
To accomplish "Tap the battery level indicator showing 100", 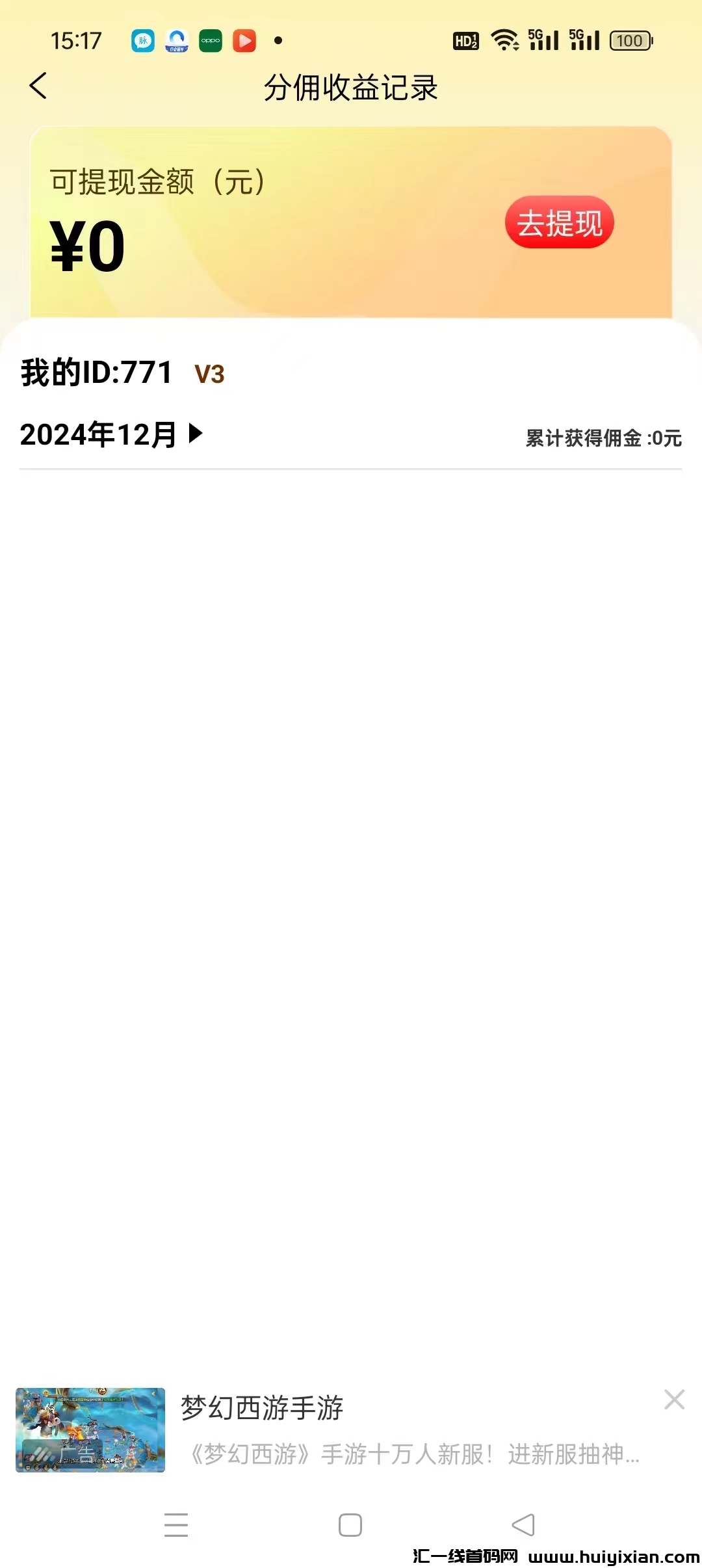I will [628, 40].
